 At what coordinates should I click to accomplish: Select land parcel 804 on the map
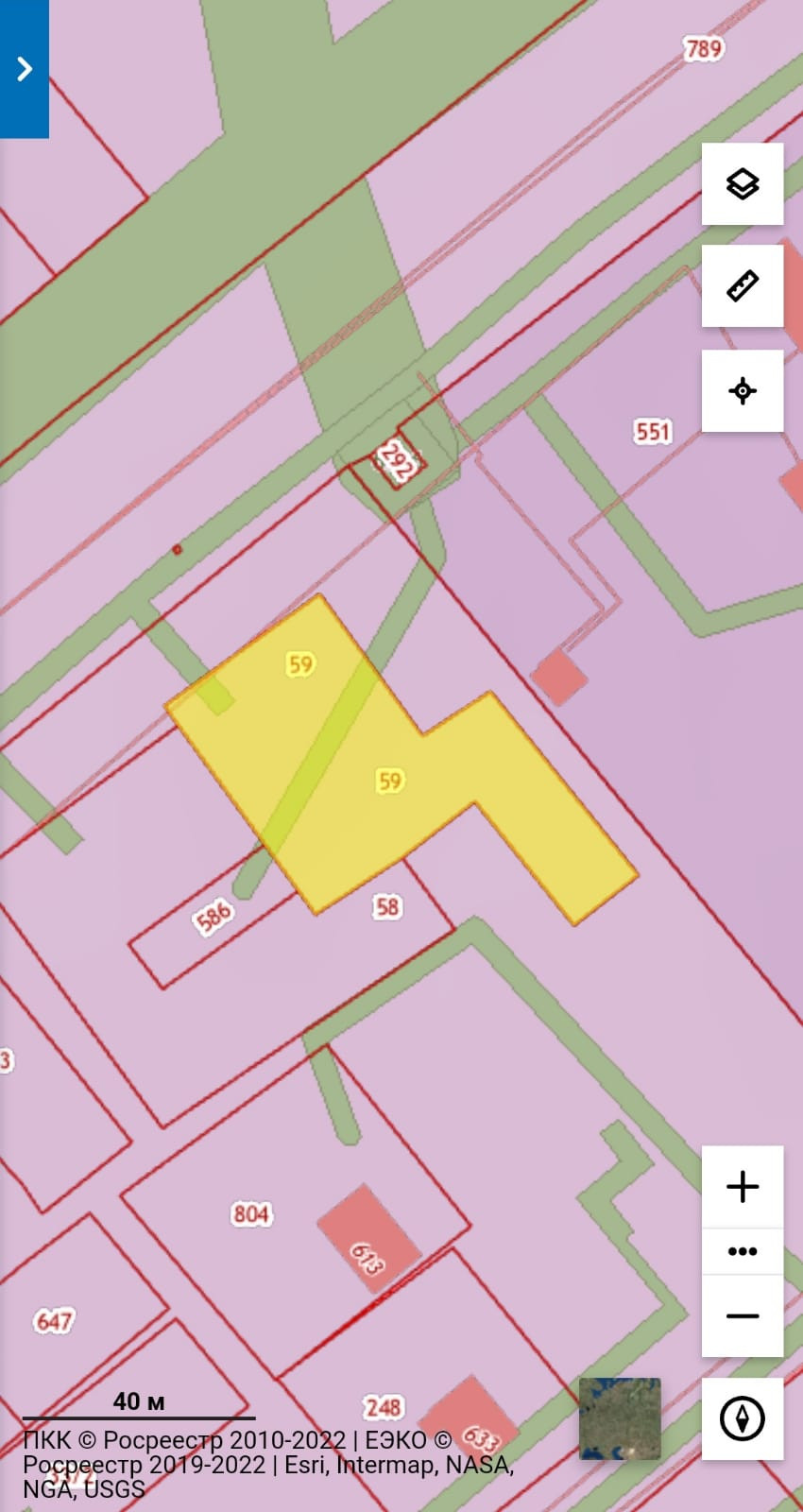(x=251, y=1213)
